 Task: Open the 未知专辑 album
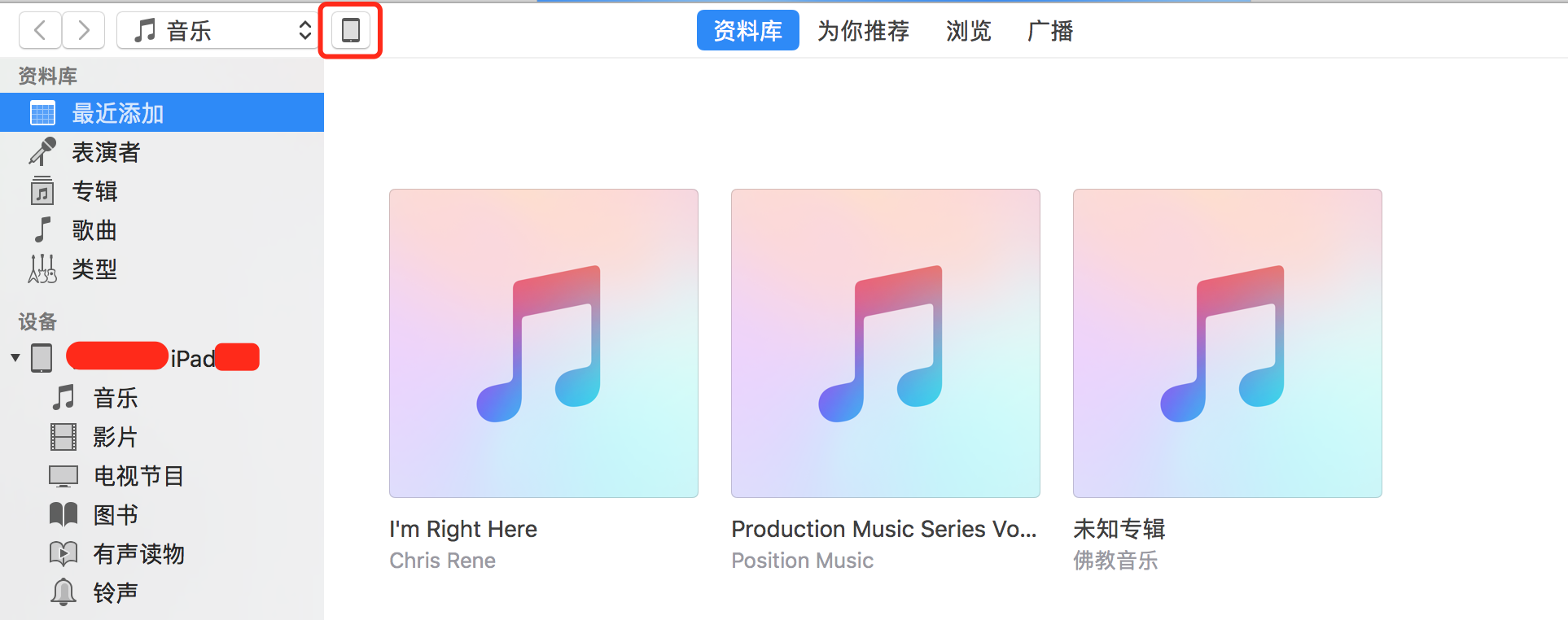coord(1227,343)
